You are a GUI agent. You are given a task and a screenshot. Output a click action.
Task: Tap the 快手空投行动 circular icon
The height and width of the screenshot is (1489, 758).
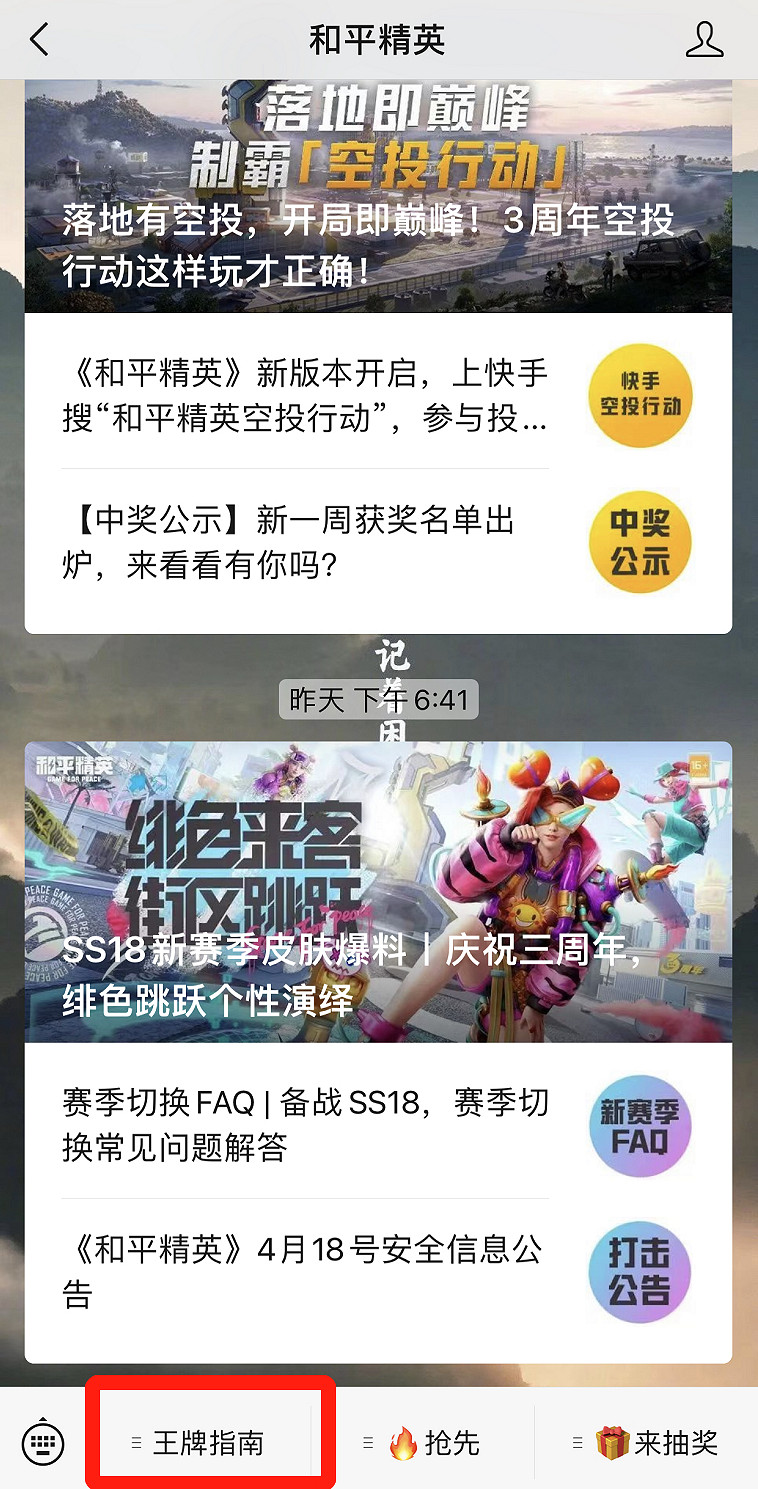click(x=639, y=396)
